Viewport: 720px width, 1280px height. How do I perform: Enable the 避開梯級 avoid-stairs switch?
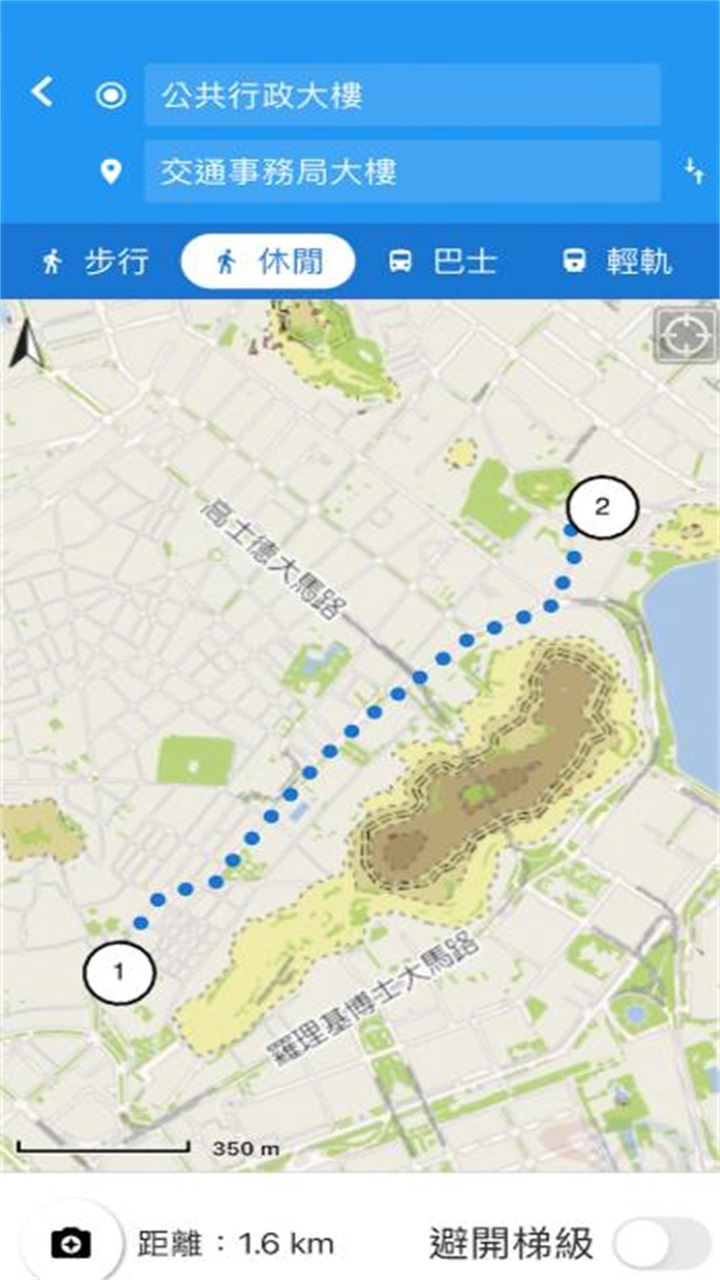coord(663,1244)
